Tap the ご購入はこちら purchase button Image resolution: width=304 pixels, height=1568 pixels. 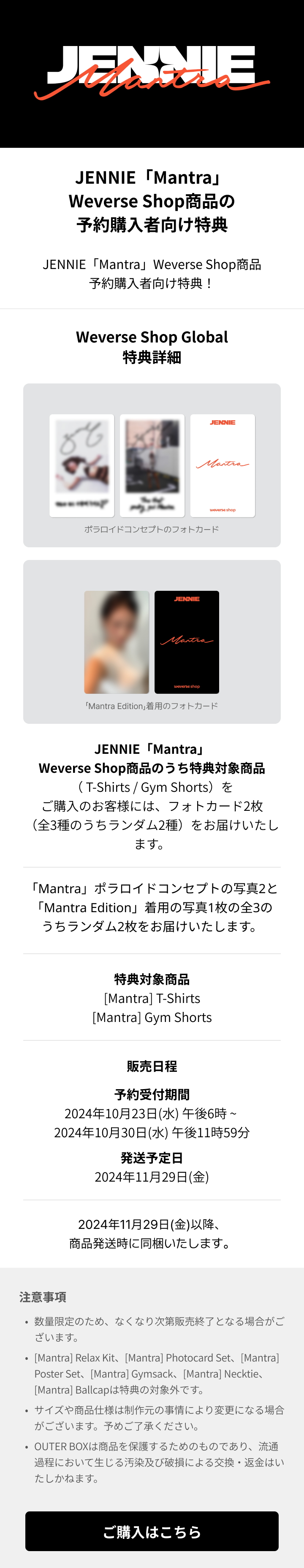click(152, 1531)
